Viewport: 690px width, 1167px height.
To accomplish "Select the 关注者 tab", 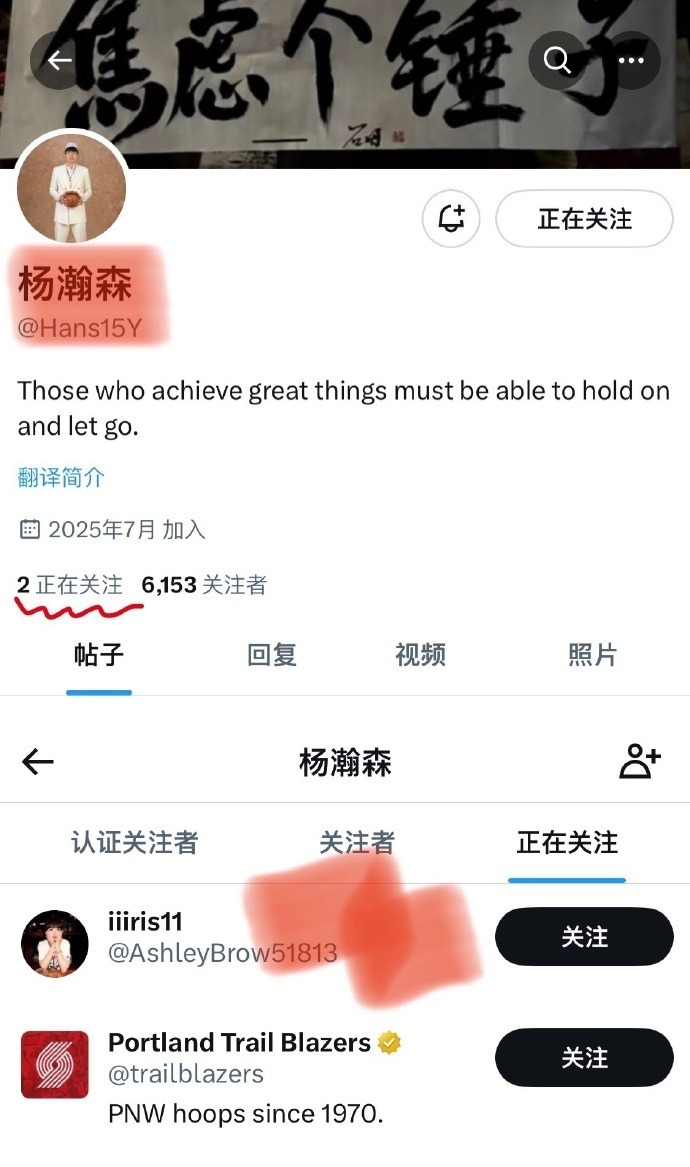I will coord(357,843).
